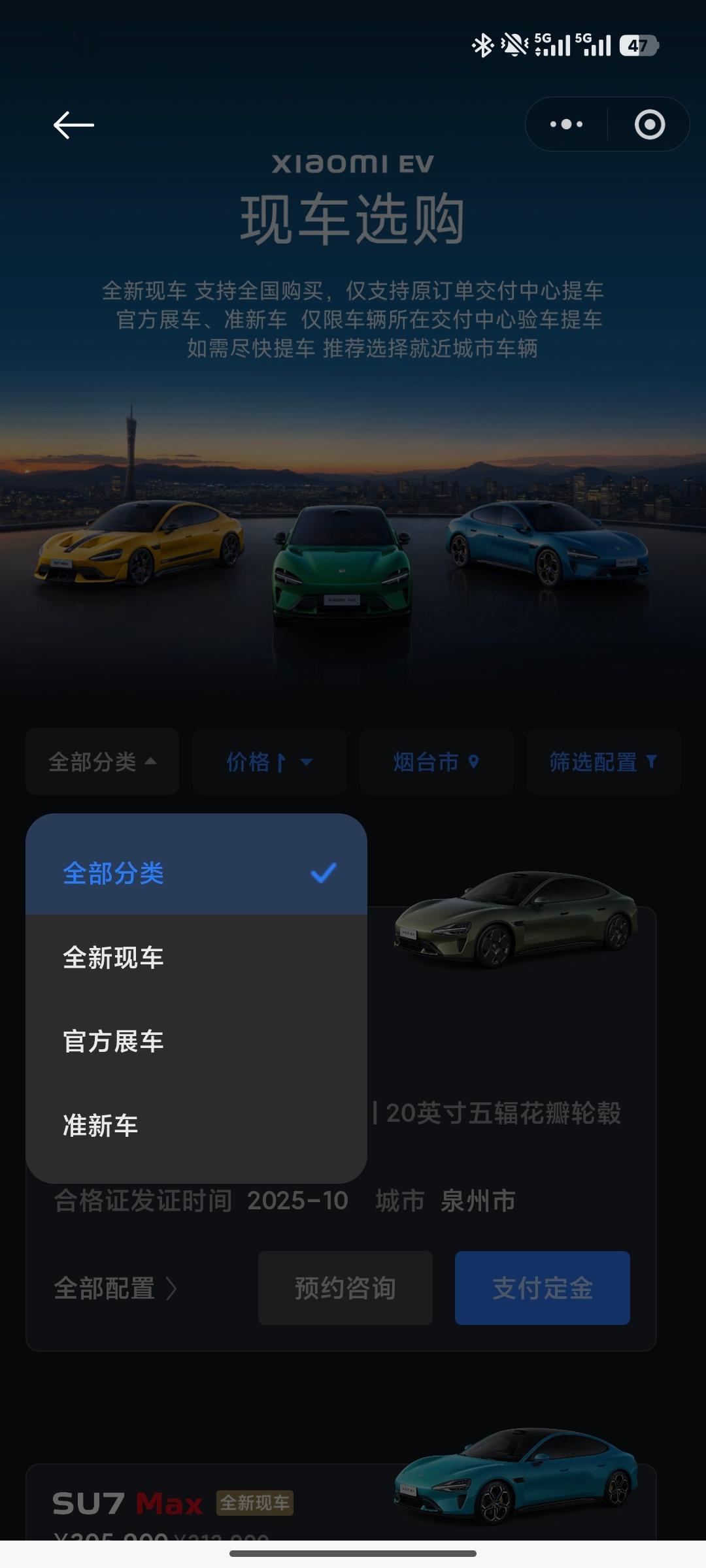Select the 官方展车 category option

point(112,1041)
